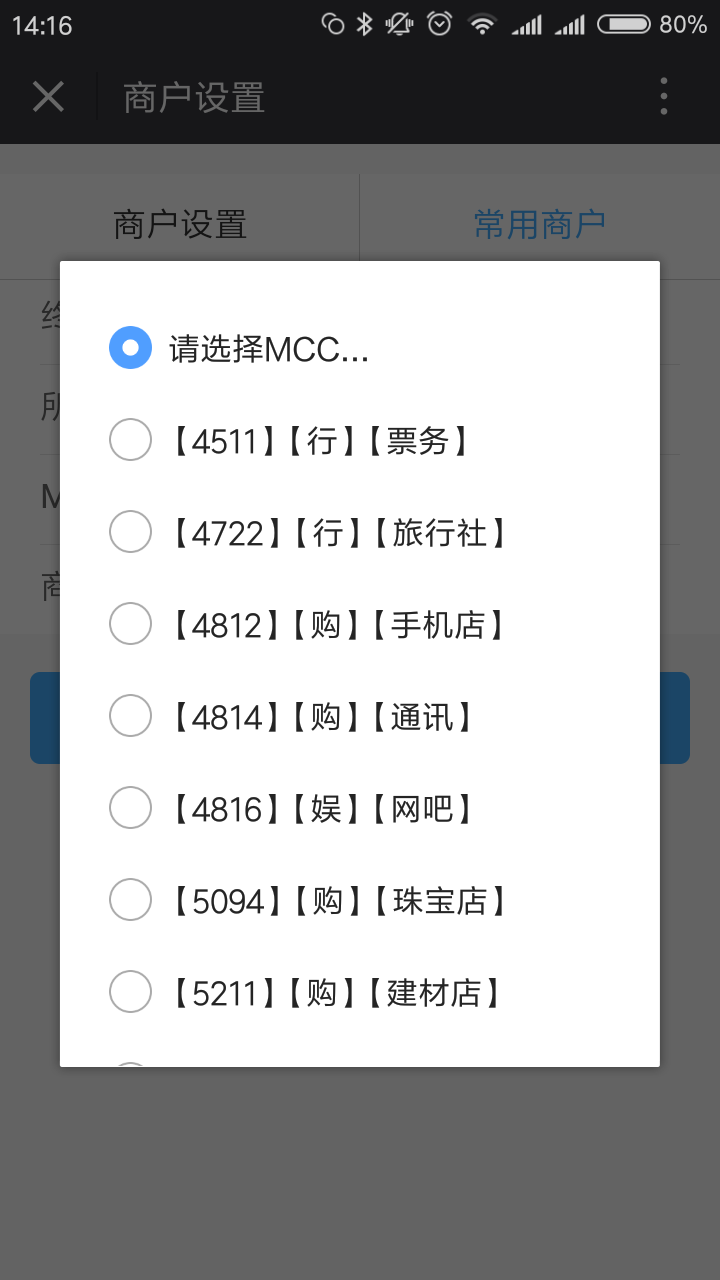Select 【5094】【购】【珠宝店】 option
Viewport: 720px width, 1280px height.
(x=359, y=900)
